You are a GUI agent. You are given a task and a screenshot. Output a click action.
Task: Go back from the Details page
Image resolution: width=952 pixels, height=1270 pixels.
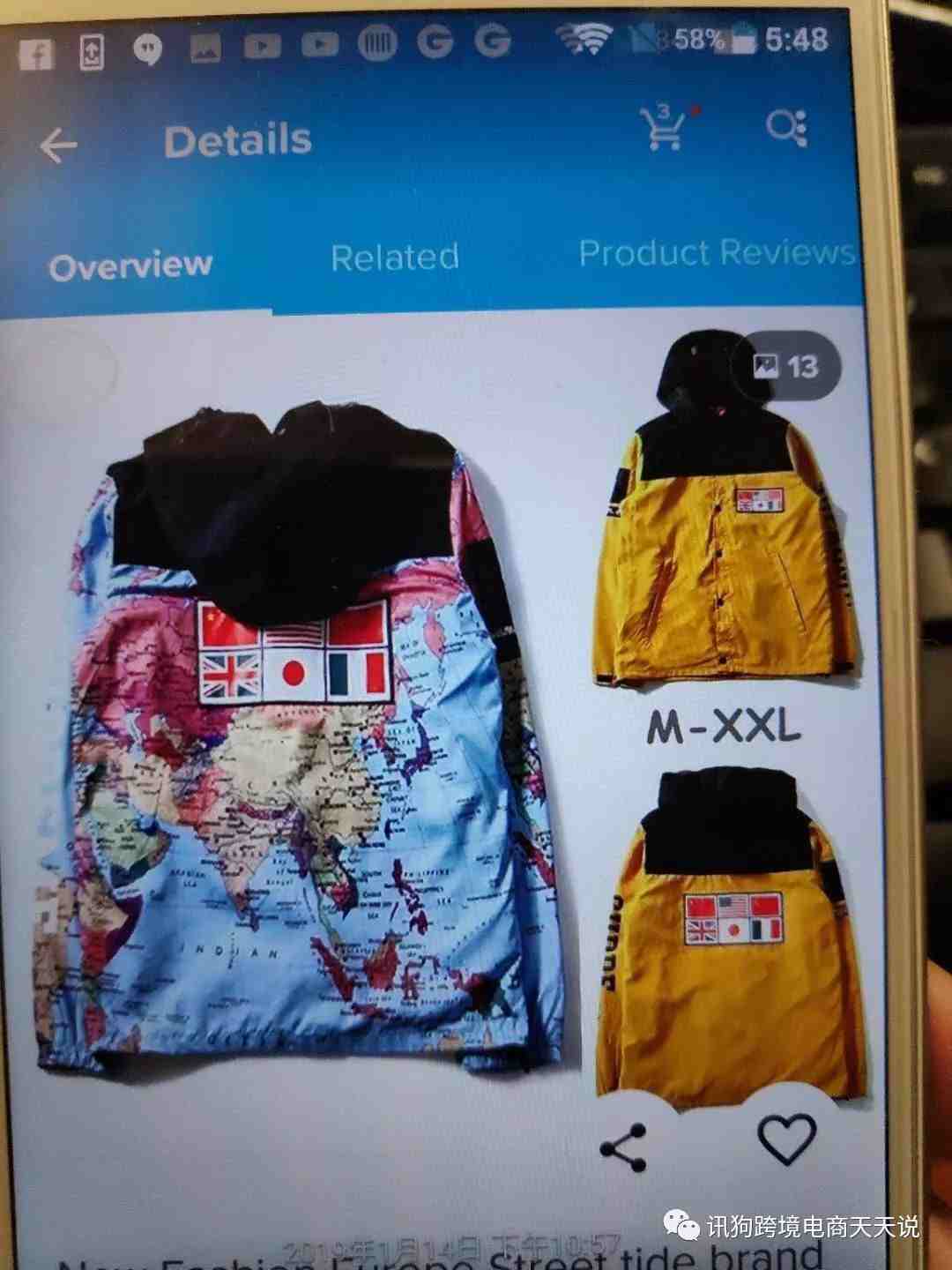[x=59, y=146]
